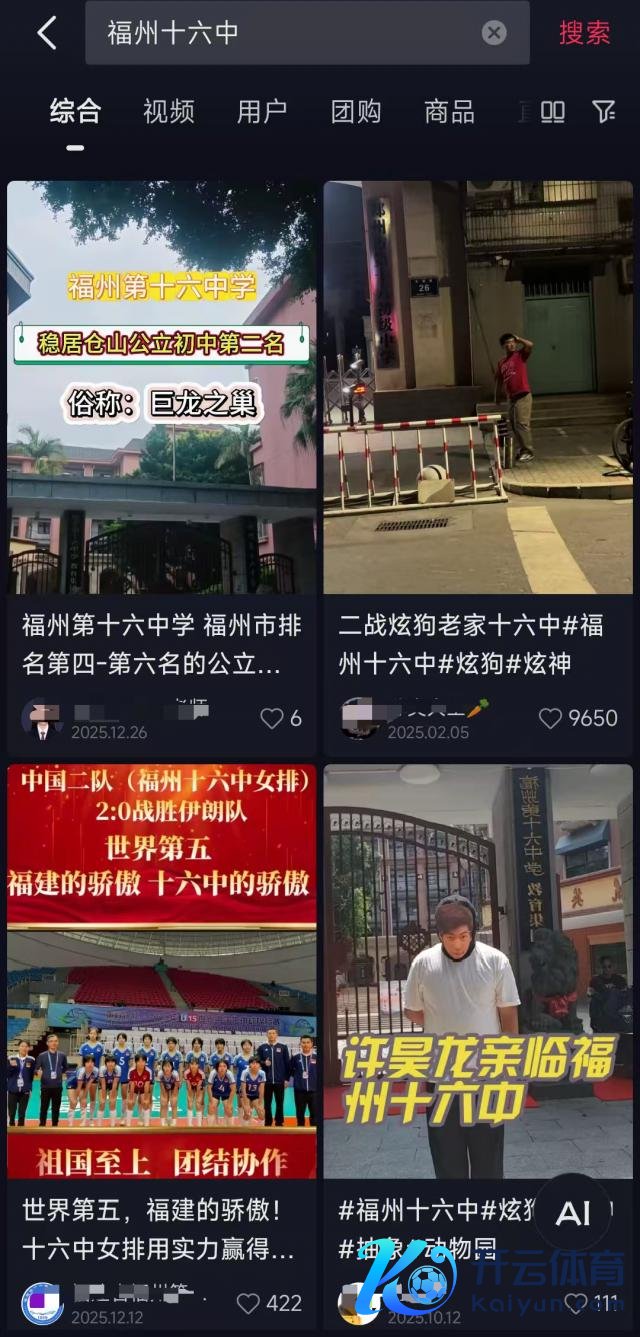The image size is (640, 1337).
Task: Select the 商品 tab
Action: pyautogui.click(x=449, y=112)
